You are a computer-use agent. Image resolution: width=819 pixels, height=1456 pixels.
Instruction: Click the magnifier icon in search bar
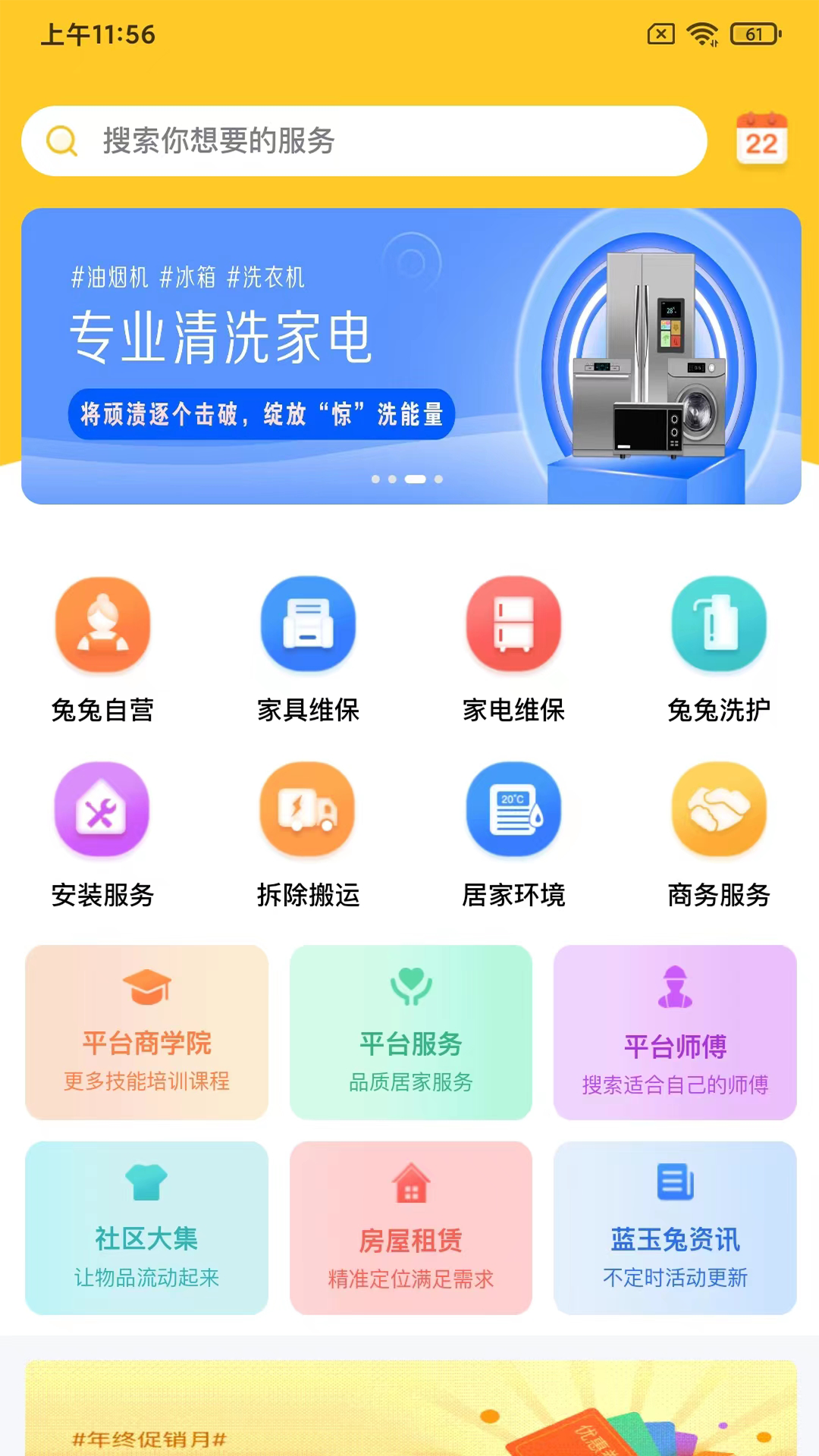point(61,140)
